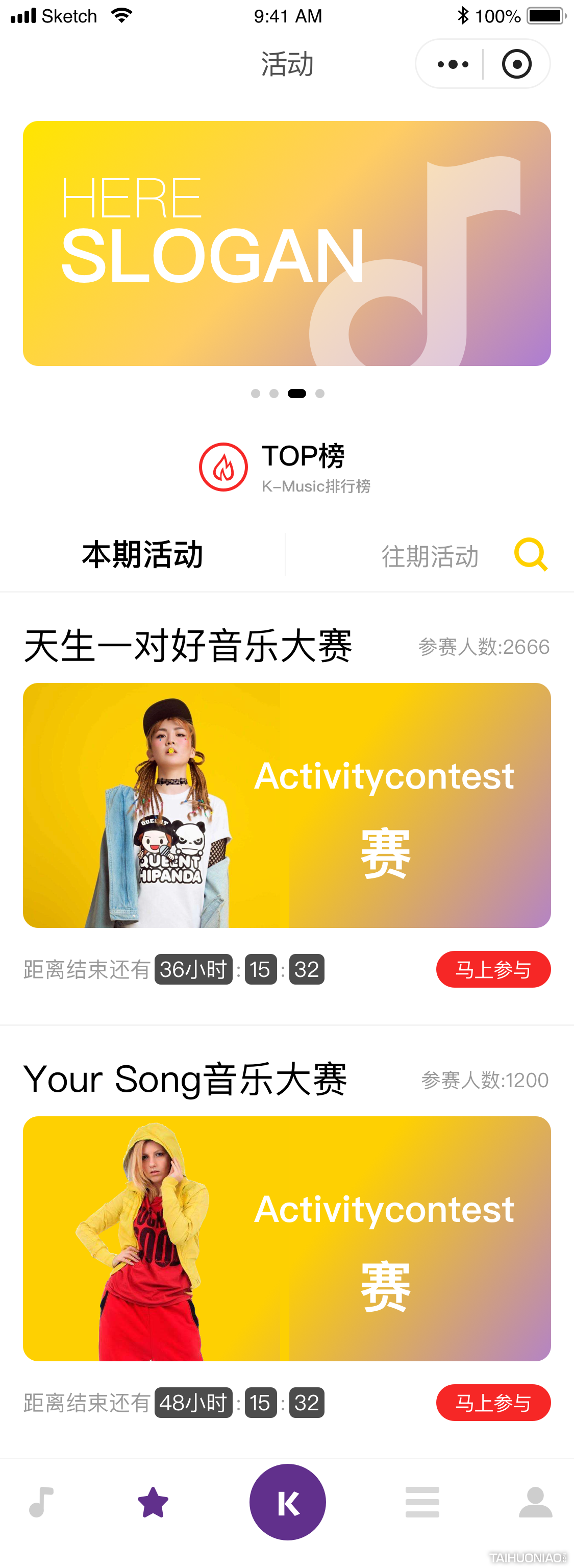
Task: Open the mini program more options menu
Action: [453, 64]
